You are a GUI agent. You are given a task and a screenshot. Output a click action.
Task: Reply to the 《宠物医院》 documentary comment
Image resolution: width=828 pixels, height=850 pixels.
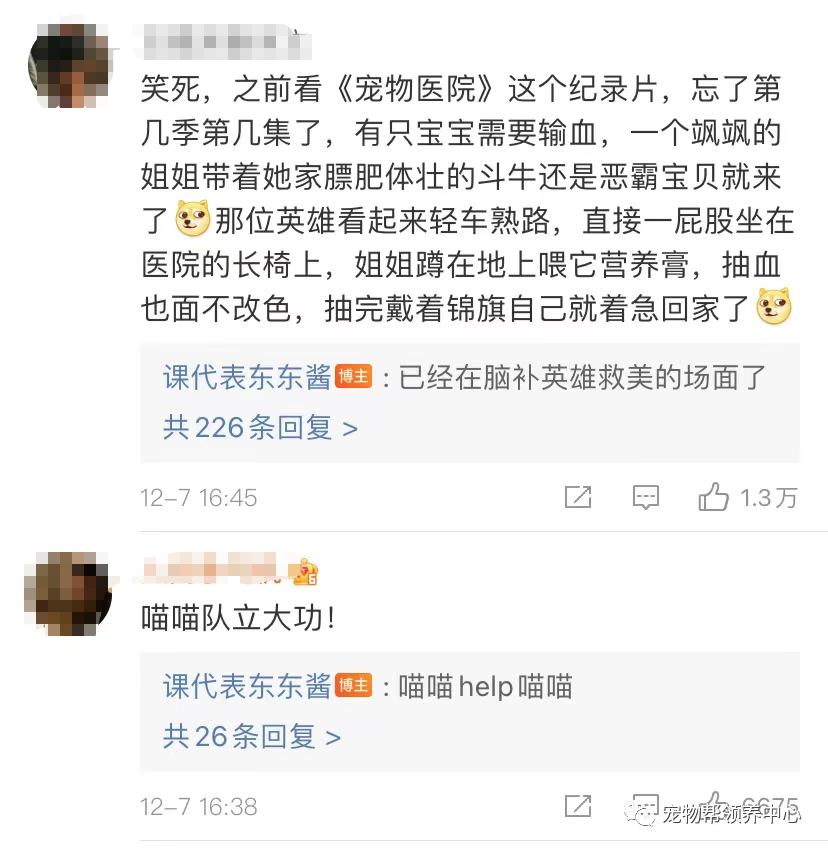(x=646, y=497)
